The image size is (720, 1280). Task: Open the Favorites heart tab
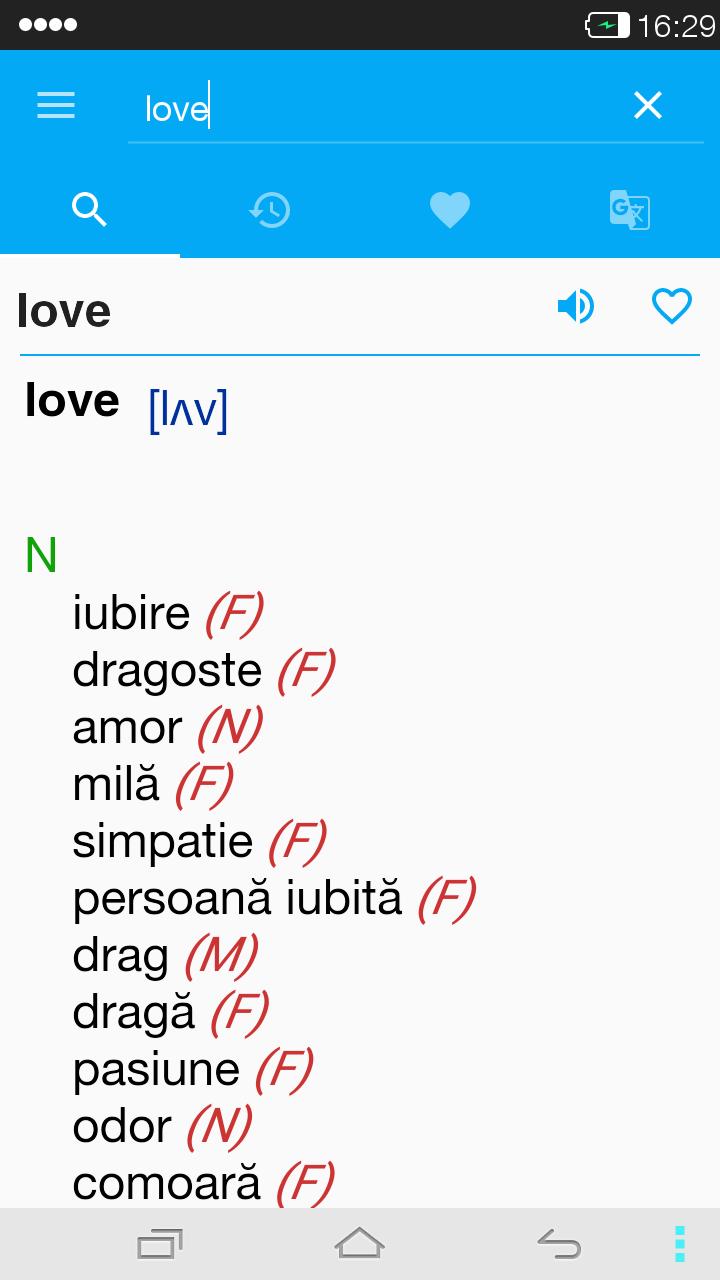tap(449, 210)
